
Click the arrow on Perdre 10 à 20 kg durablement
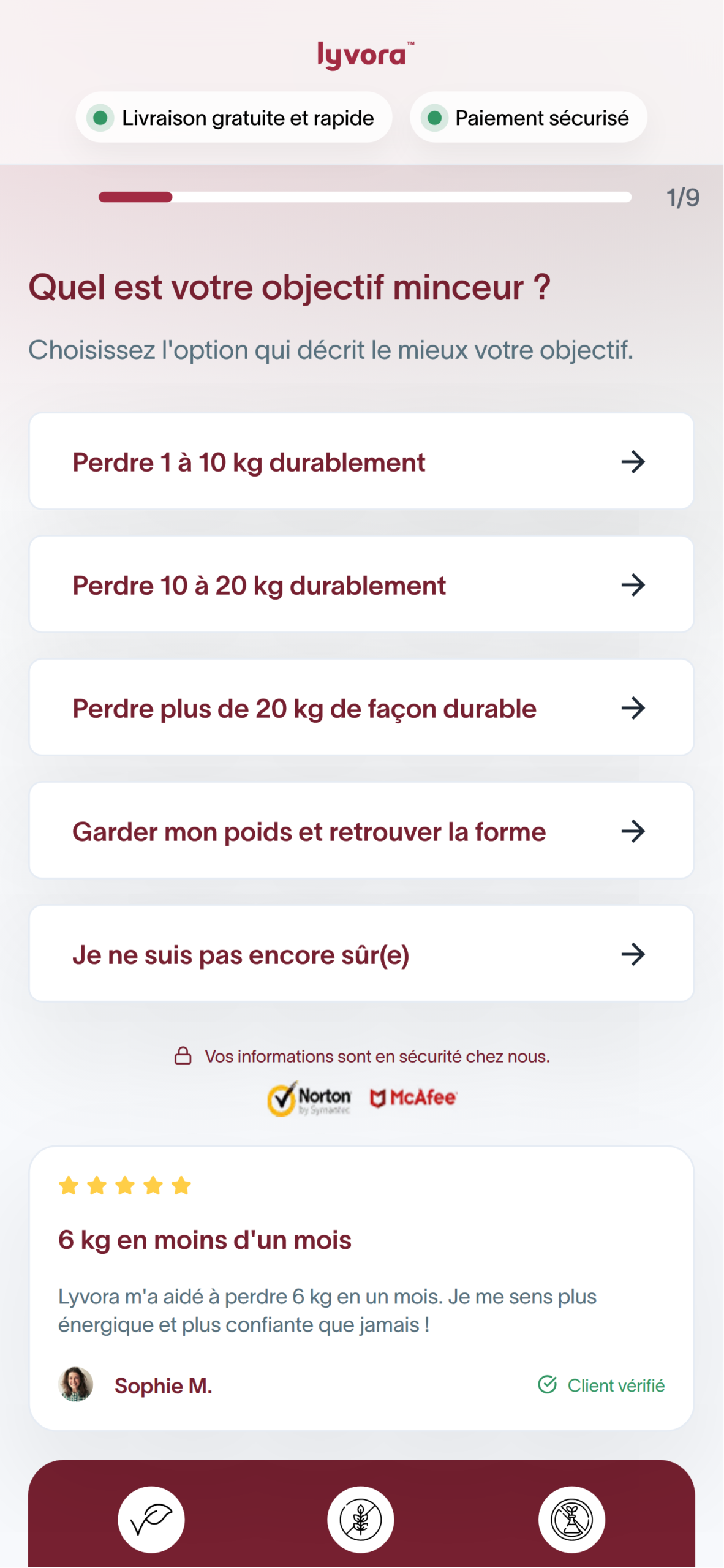pyautogui.click(x=633, y=585)
